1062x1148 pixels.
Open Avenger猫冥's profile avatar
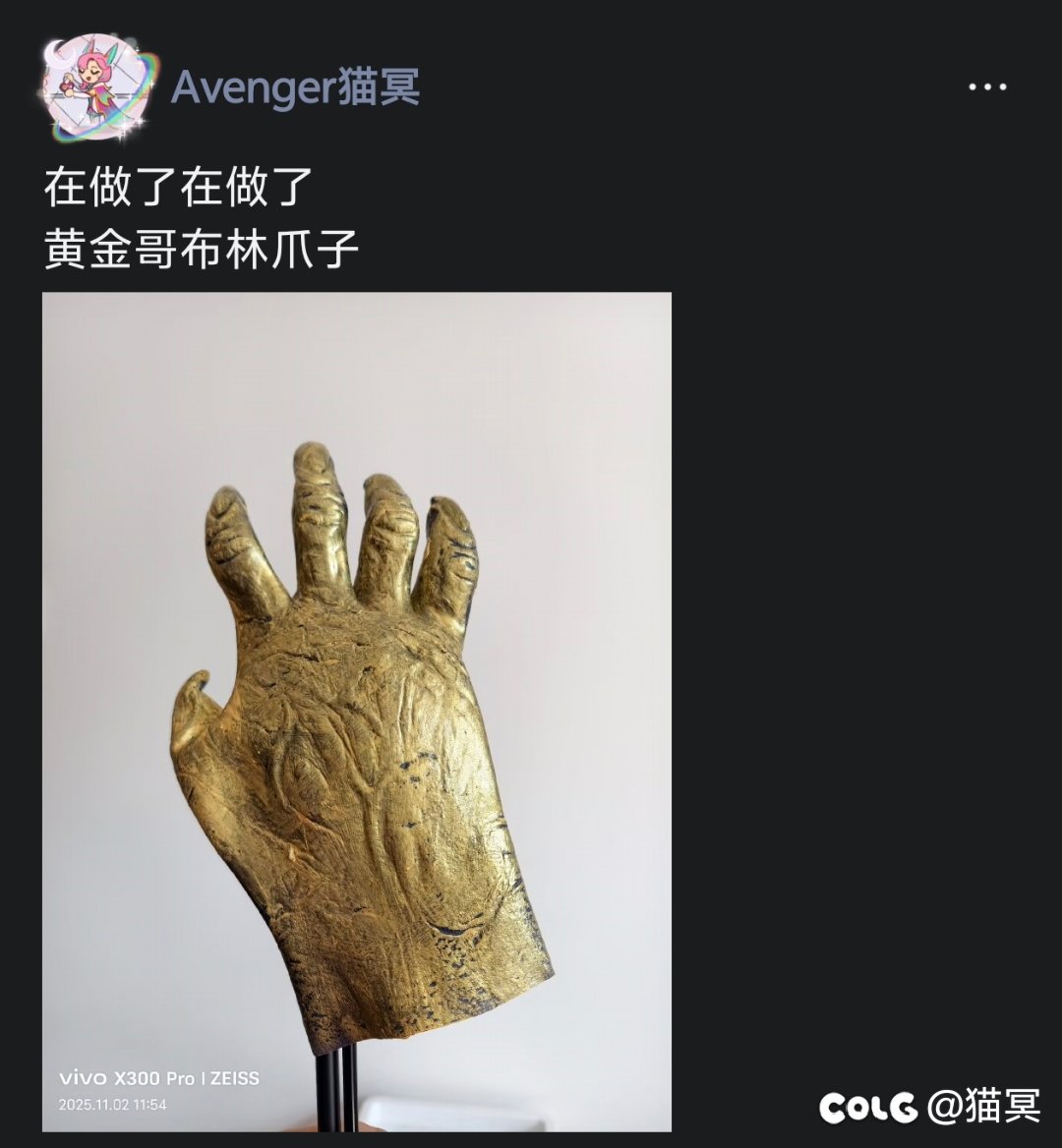[x=98, y=87]
